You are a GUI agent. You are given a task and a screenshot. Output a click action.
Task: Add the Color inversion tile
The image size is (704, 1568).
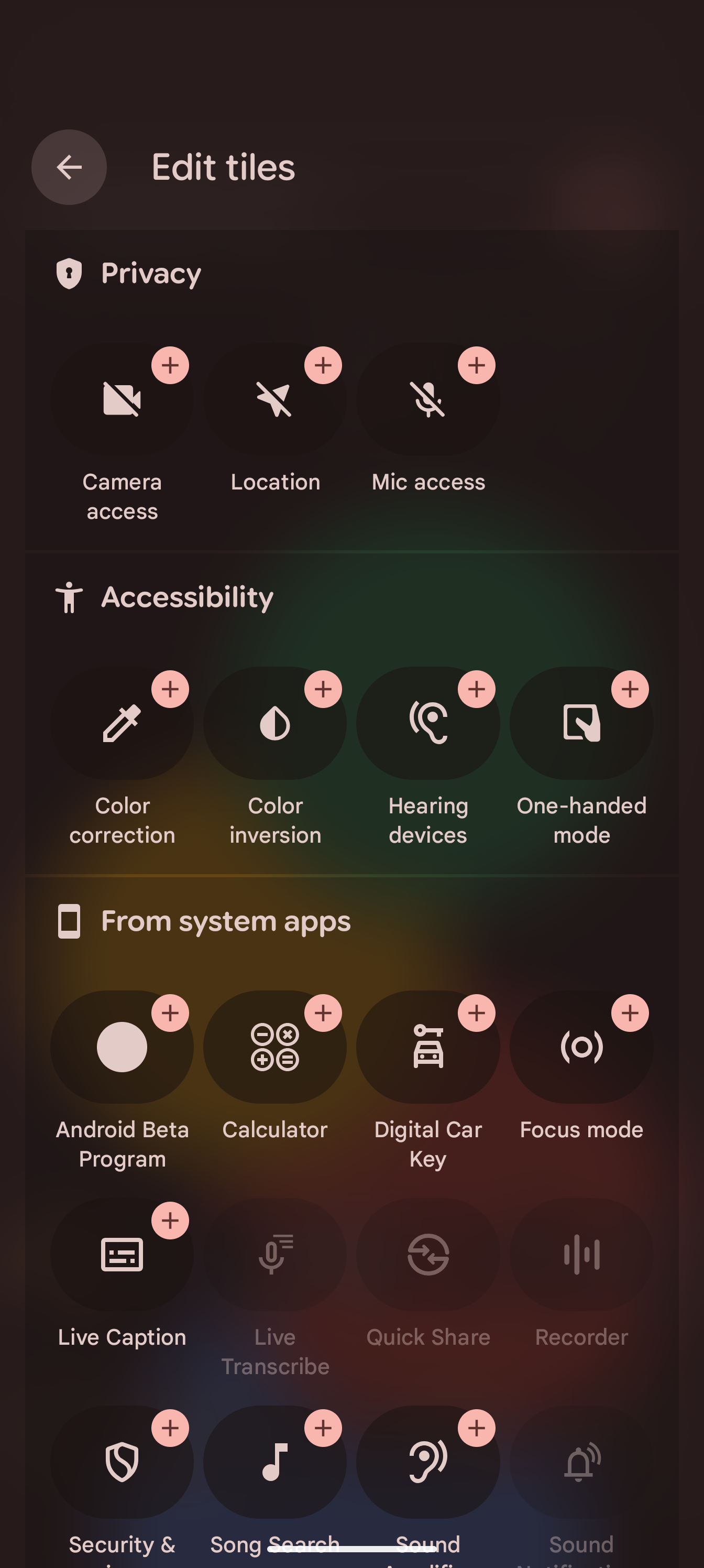323,689
